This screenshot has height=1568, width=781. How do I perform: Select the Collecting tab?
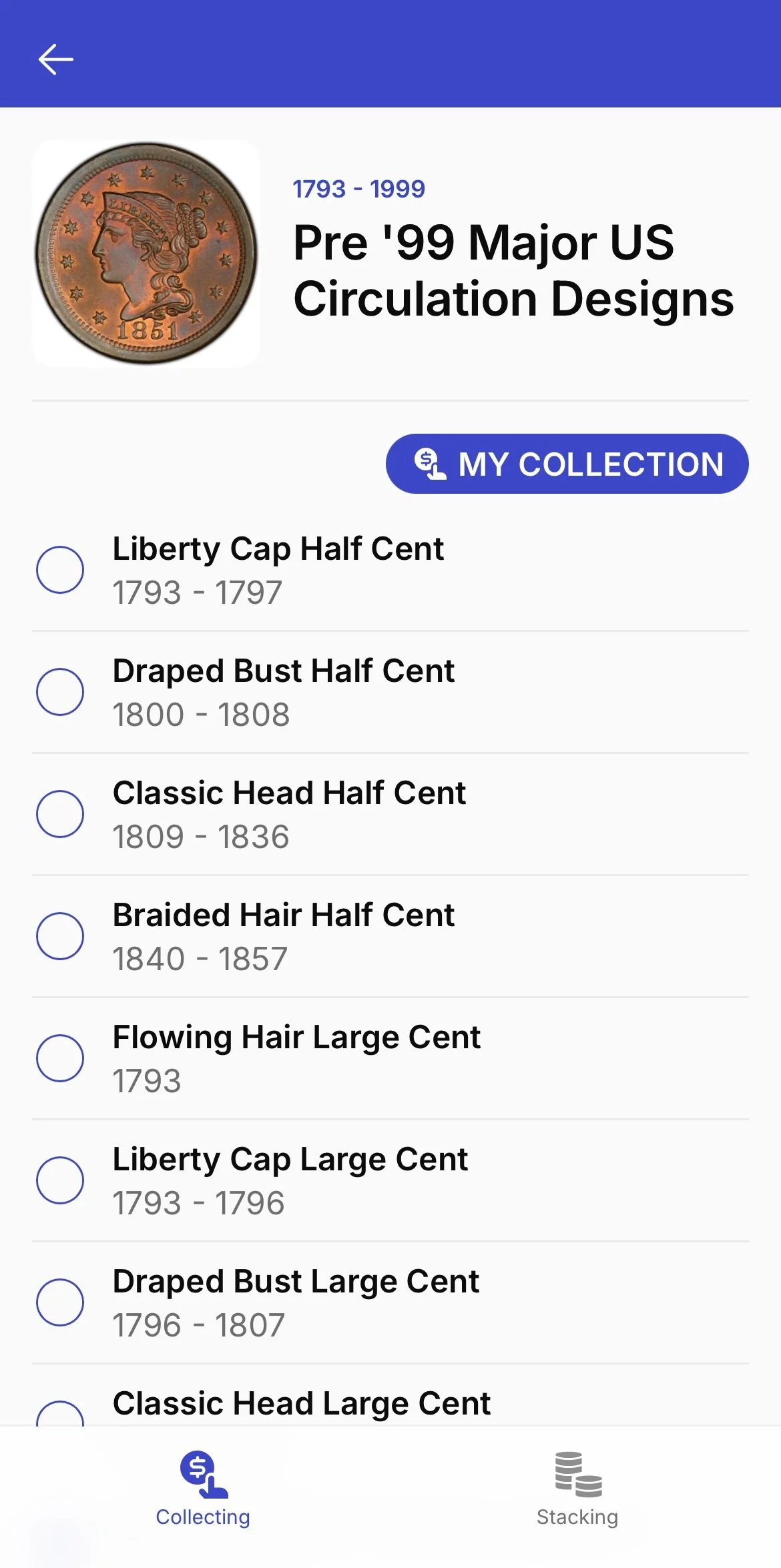[x=203, y=1488]
